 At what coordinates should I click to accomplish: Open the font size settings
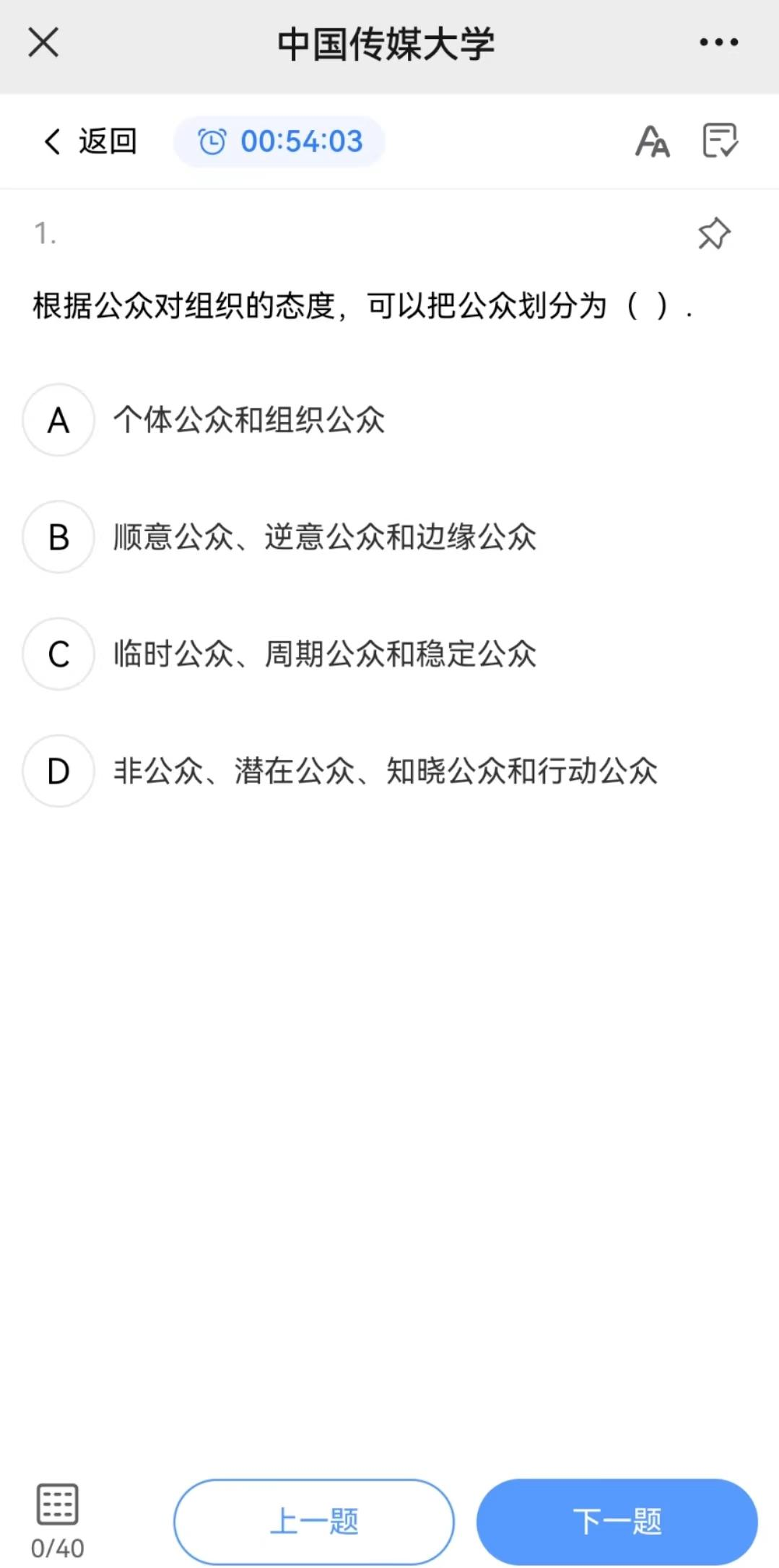[x=652, y=141]
